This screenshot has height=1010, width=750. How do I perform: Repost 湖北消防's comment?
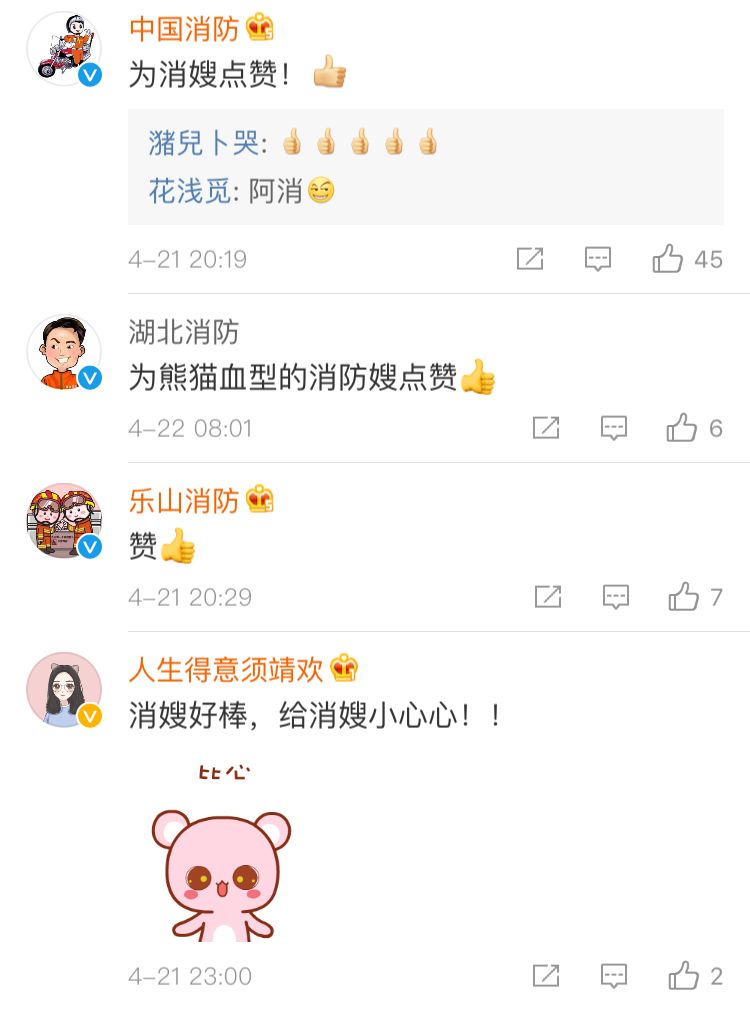coord(545,428)
